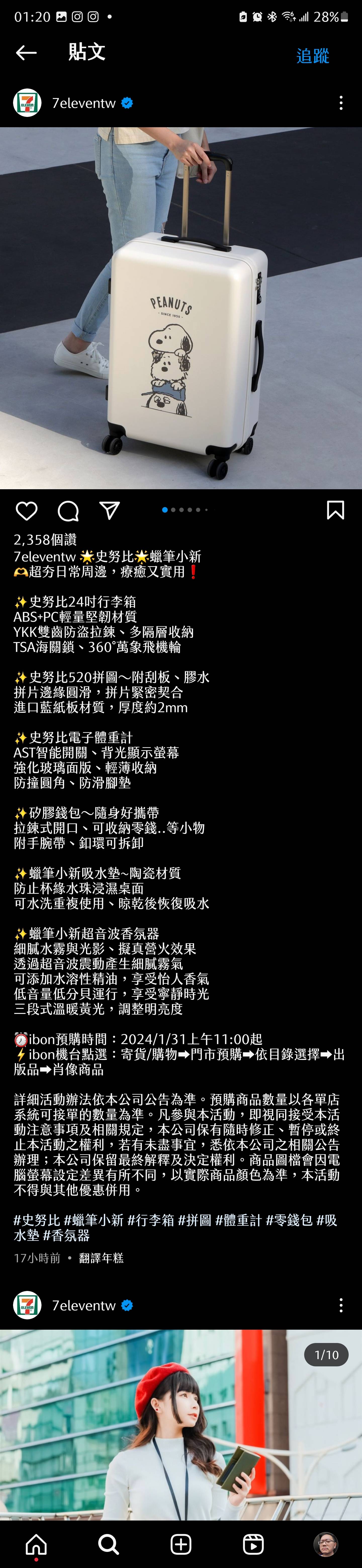The width and height of the screenshot is (362, 1568).
Task: Translate the caption with 翻譯年糕
Action: [x=101, y=1258]
